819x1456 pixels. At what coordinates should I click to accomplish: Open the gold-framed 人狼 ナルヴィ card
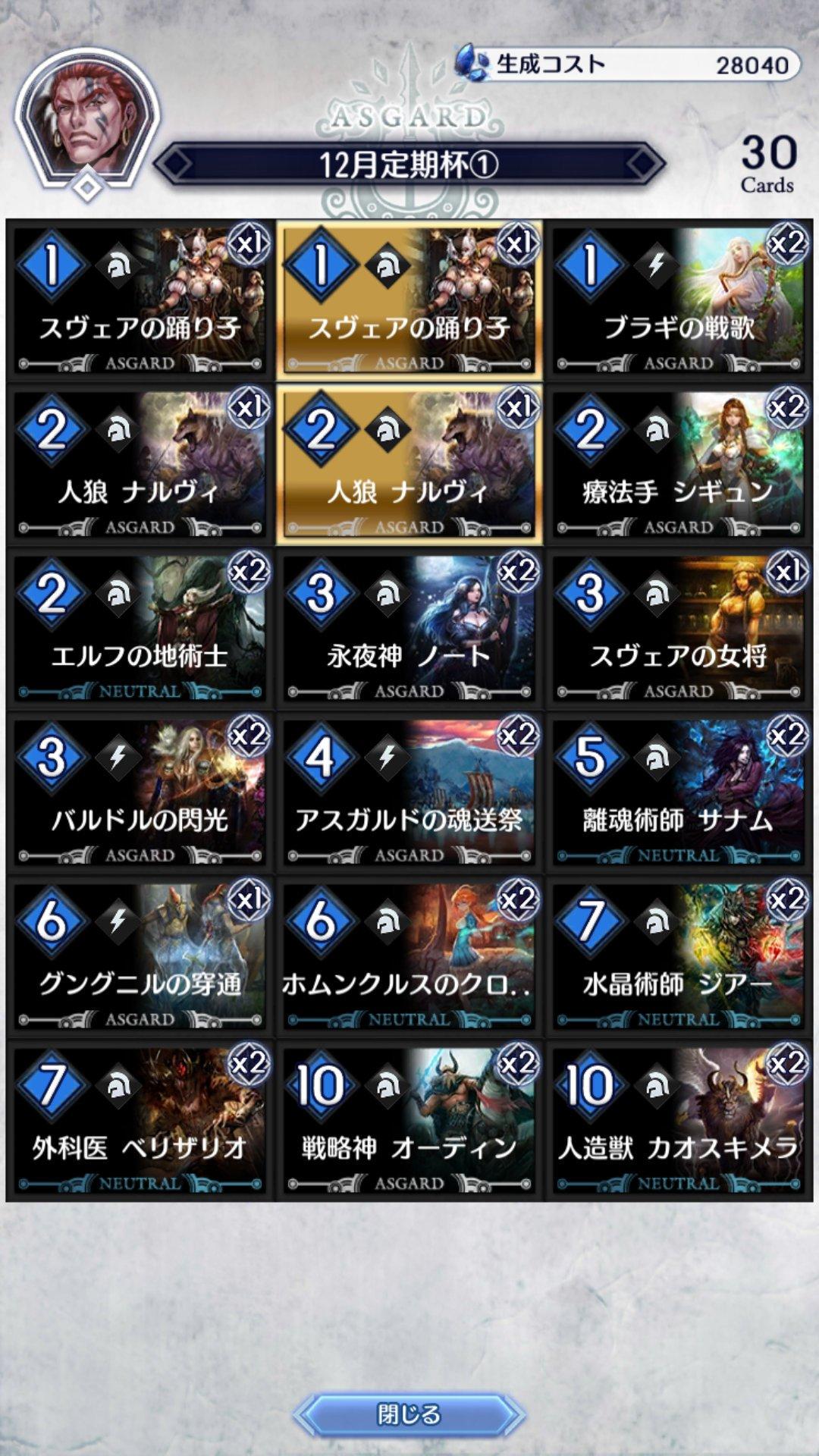point(409,464)
